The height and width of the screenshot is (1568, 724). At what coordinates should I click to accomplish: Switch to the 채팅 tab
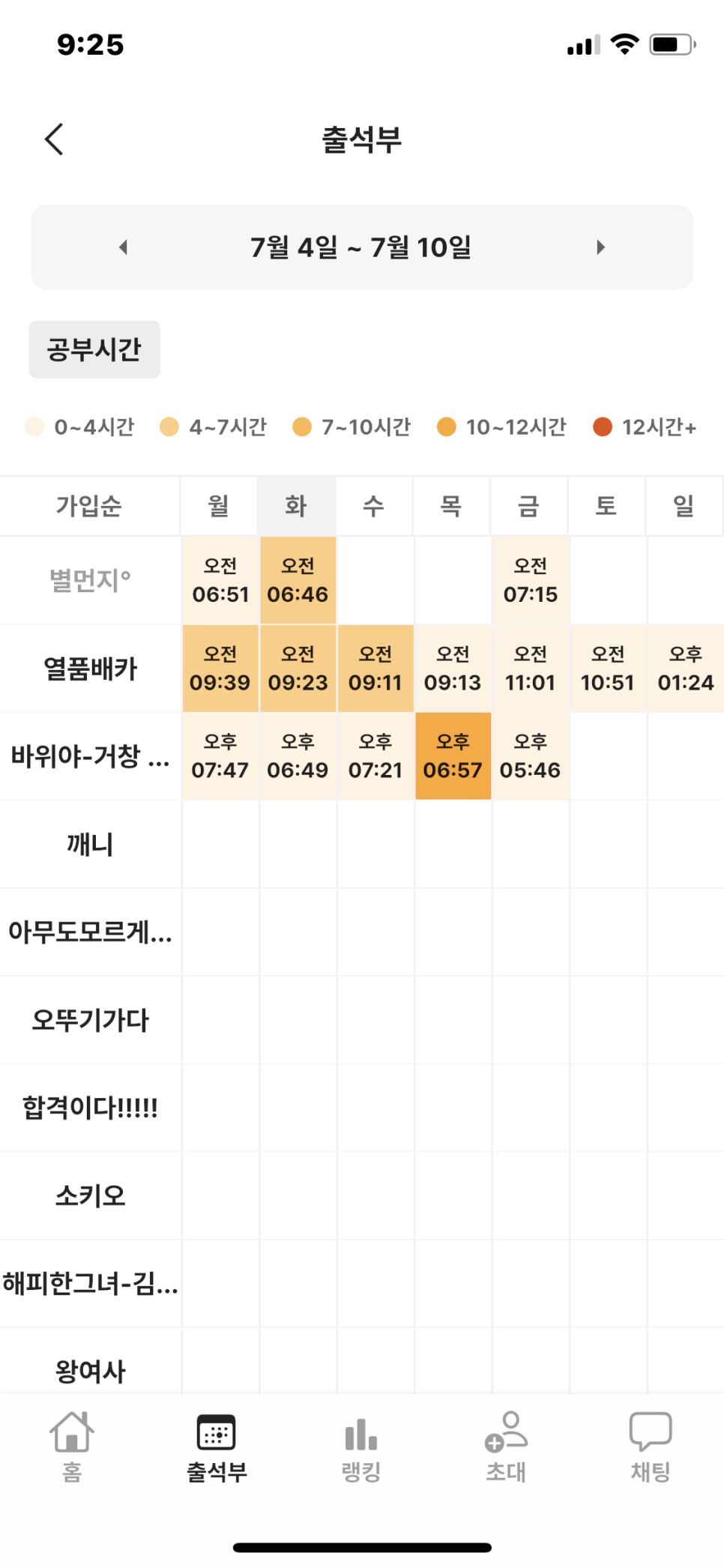[651, 1447]
